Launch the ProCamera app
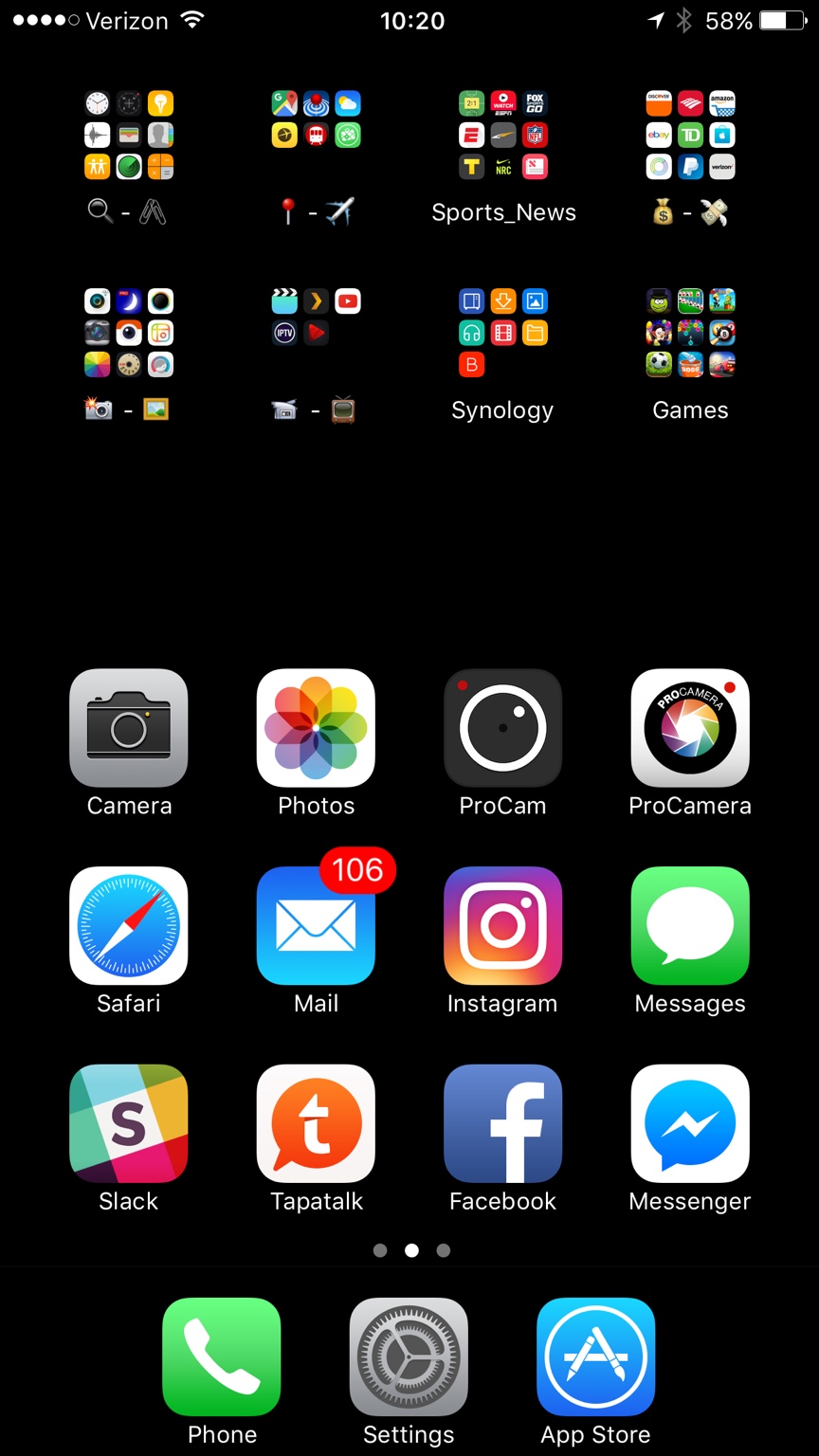This screenshot has height=1456, width=819. 690,728
